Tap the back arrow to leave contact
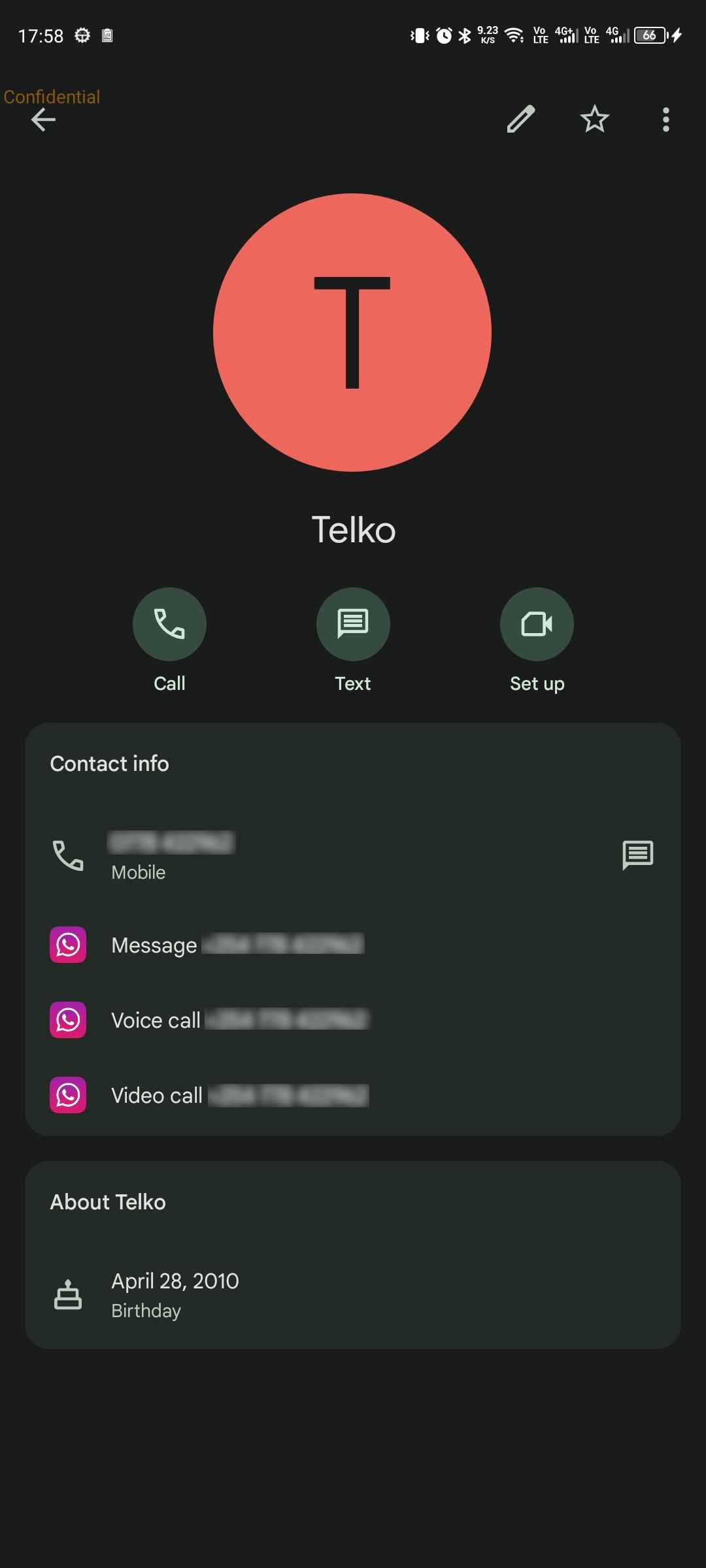706x1568 pixels. tap(43, 120)
